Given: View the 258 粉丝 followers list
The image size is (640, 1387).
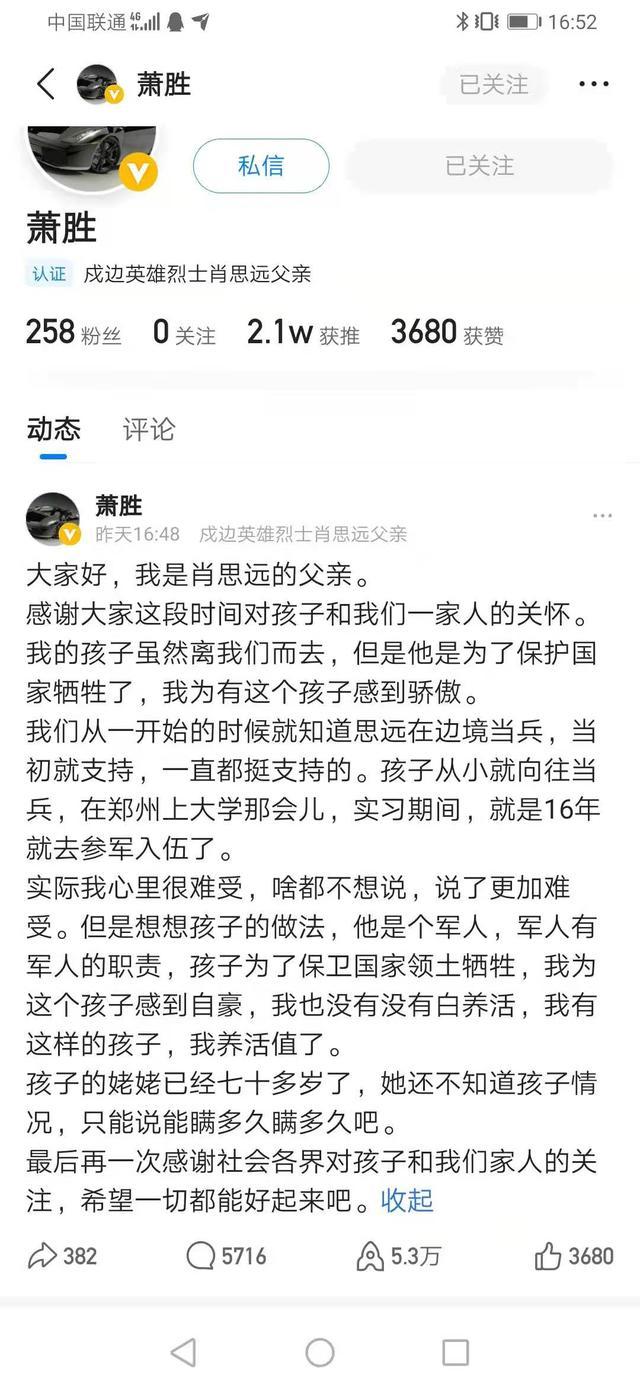Looking at the screenshot, I should click(x=73, y=333).
